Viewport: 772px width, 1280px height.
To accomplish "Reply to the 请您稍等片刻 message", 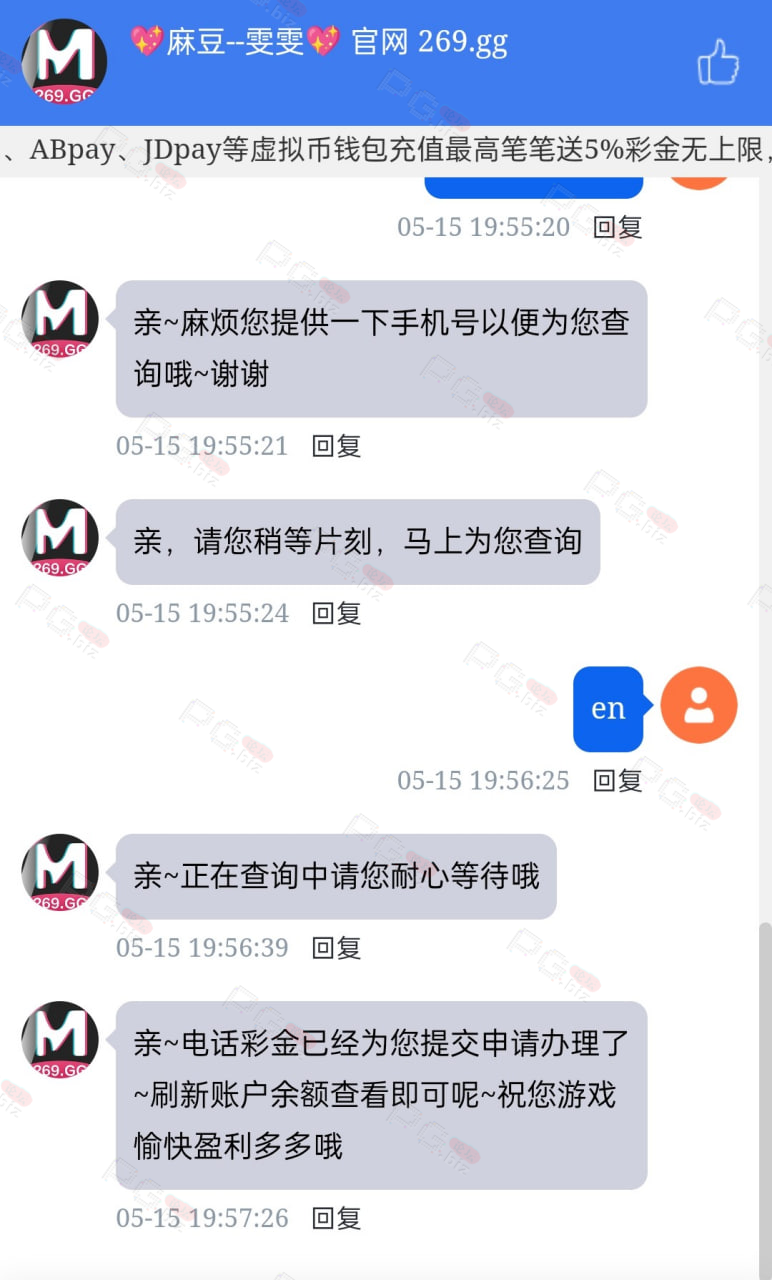I will [336, 613].
